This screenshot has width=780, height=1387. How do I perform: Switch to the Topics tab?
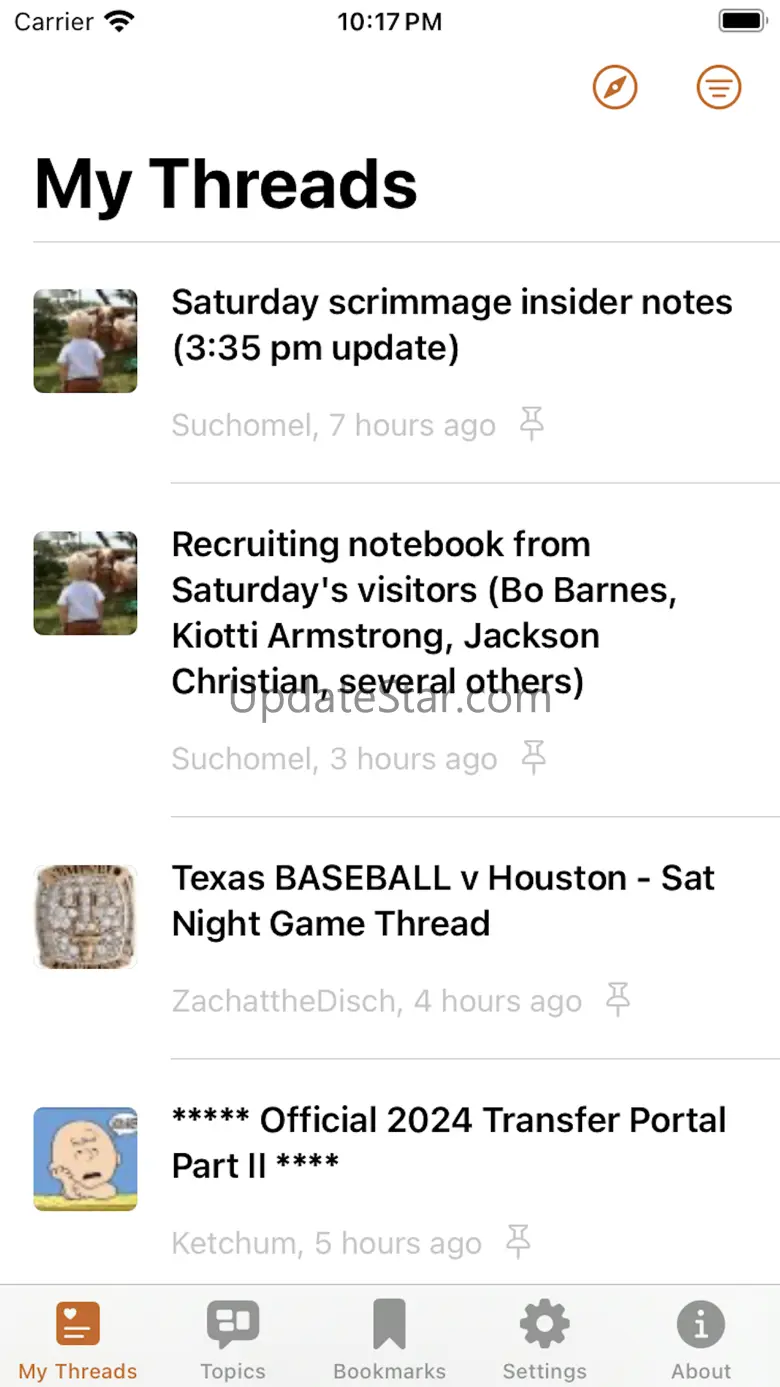tap(233, 1338)
